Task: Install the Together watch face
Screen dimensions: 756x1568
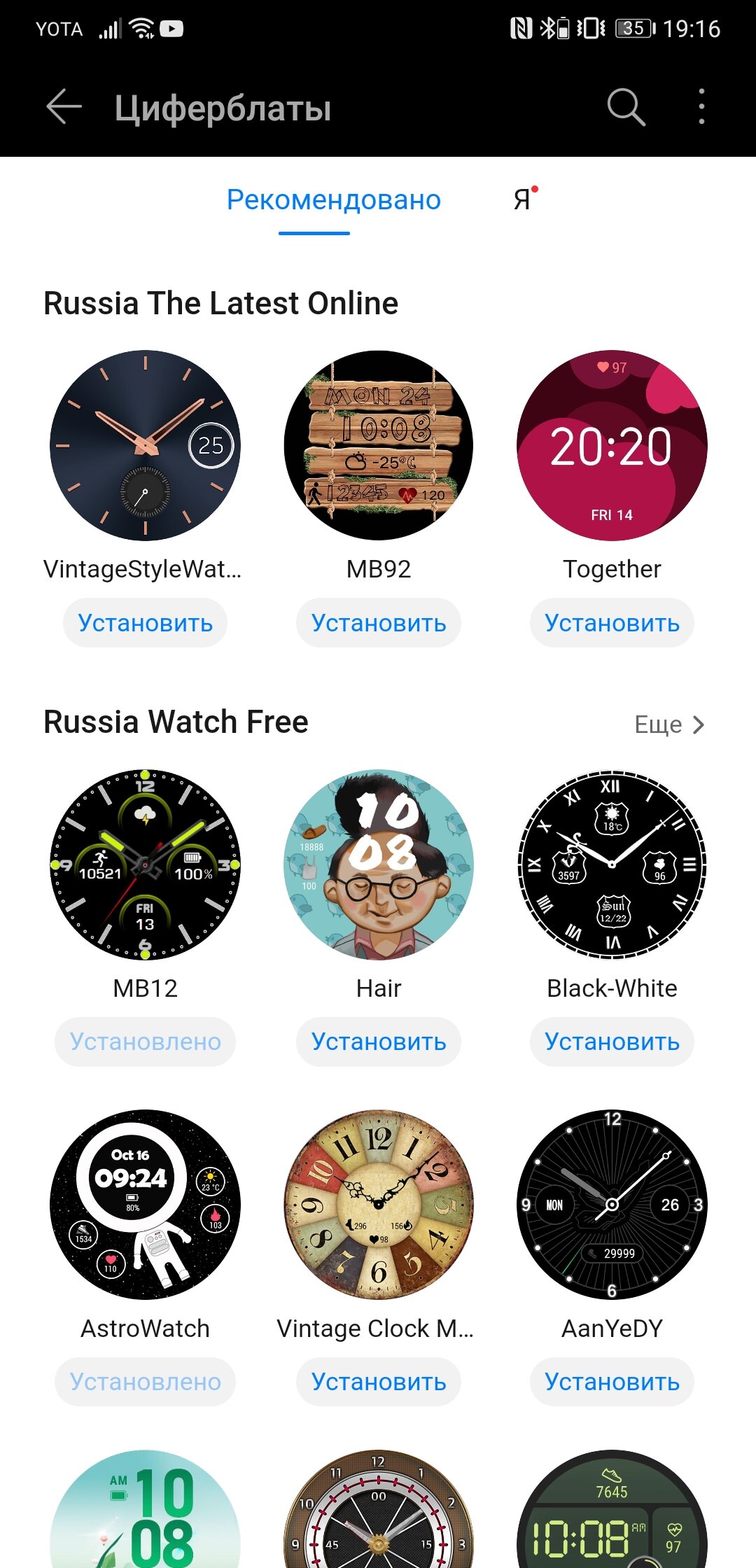Action: coord(612,622)
